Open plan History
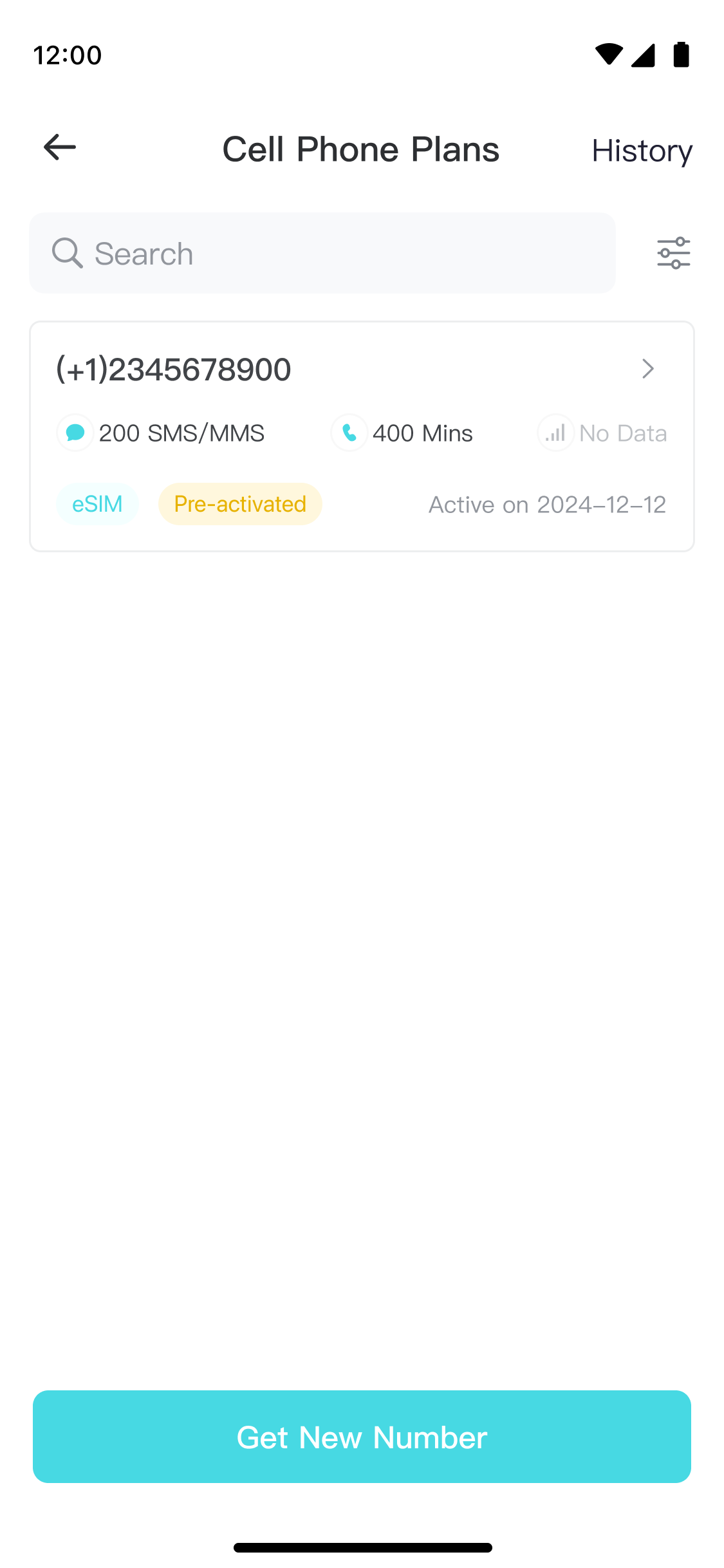The image size is (724, 1568). 642,151
